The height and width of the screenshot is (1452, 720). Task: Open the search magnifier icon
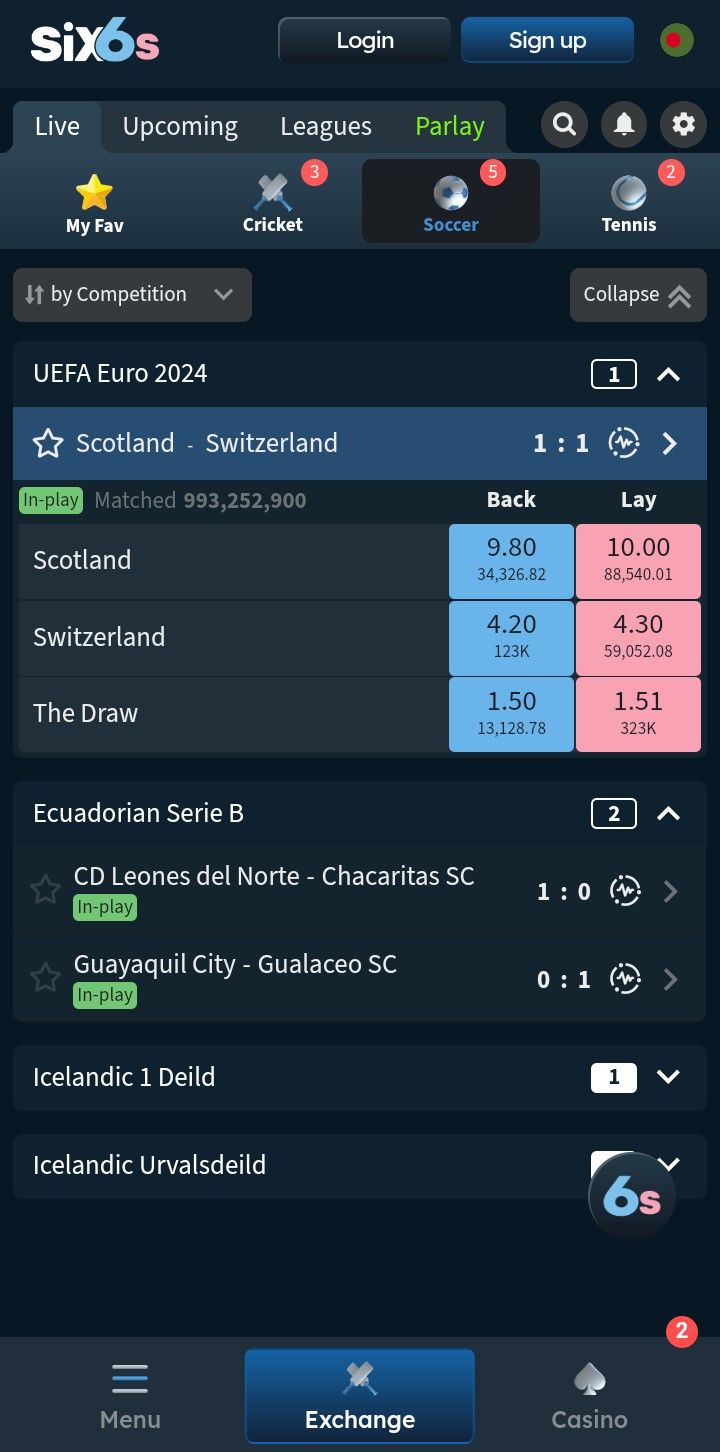coord(564,124)
